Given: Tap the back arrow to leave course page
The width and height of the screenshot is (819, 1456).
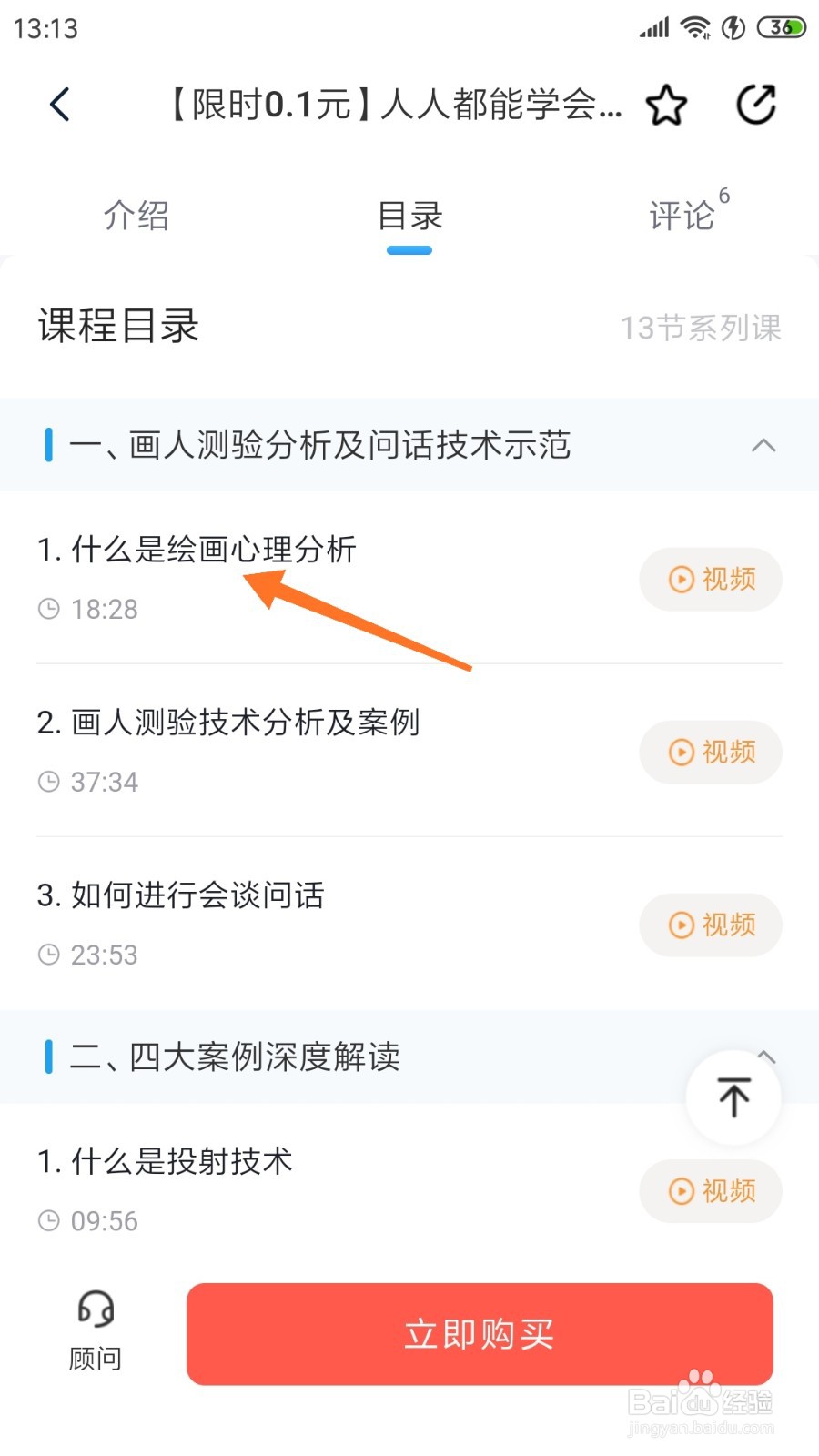Looking at the screenshot, I should [60, 105].
